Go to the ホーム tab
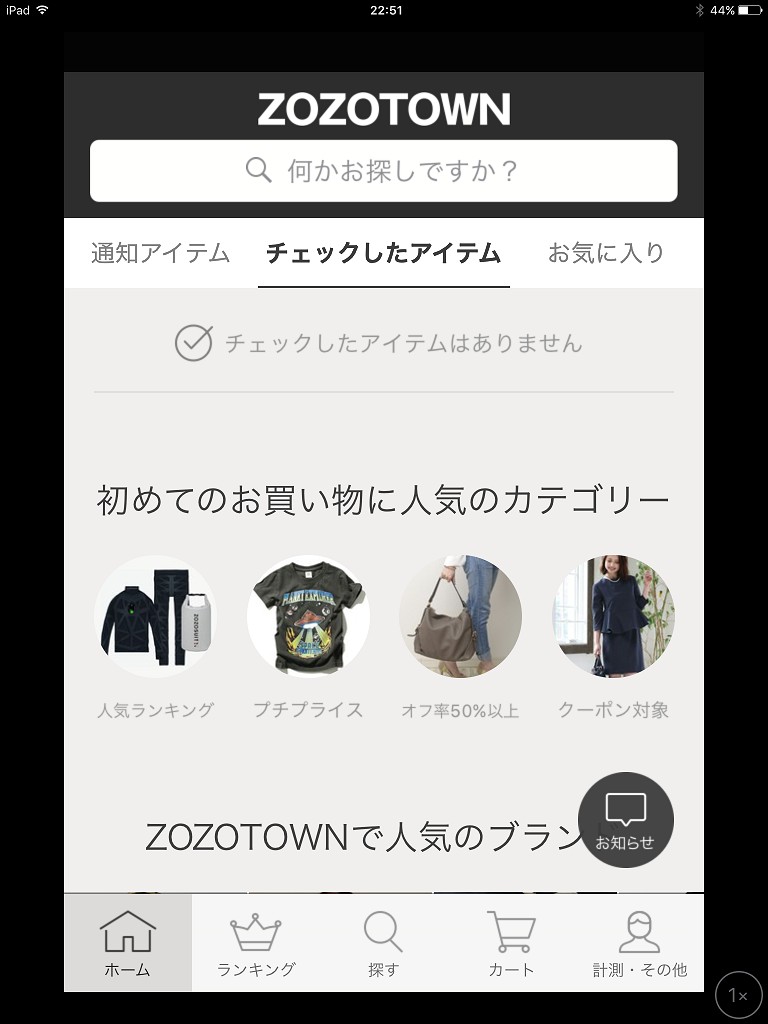This screenshot has width=768, height=1024. pyautogui.click(x=128, y=943)
